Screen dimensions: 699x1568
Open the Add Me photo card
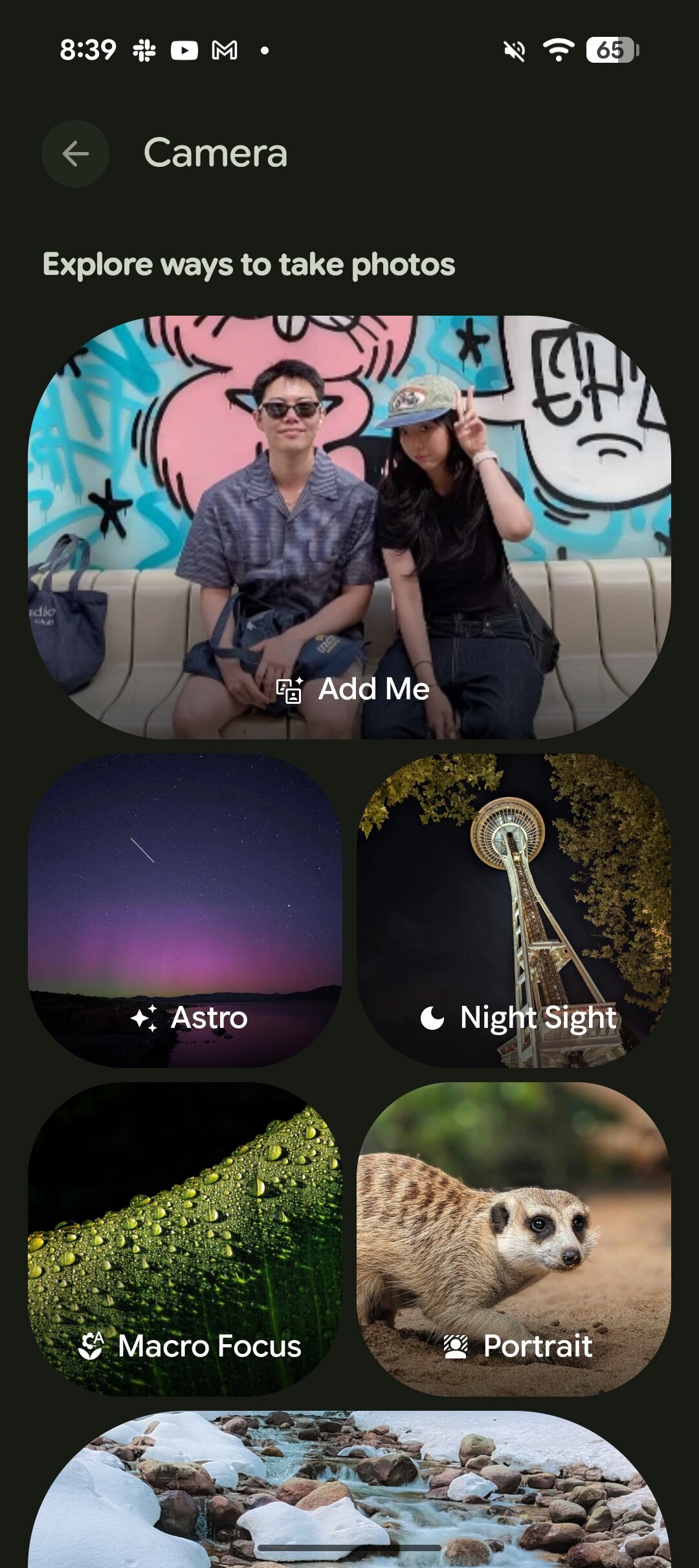(x=349, y=527)
